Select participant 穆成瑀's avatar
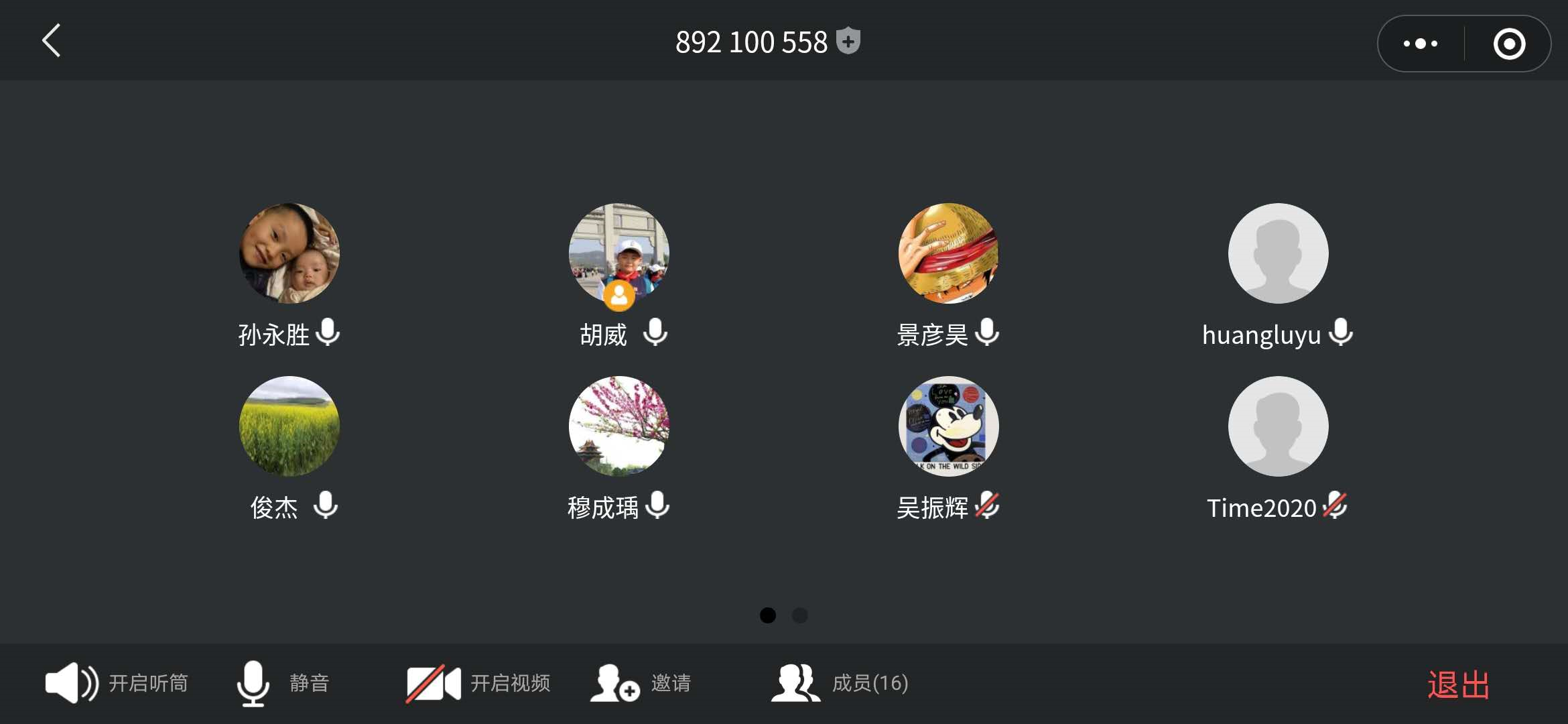The height and width of the screenshot is (724, 1568). point(618,426)
